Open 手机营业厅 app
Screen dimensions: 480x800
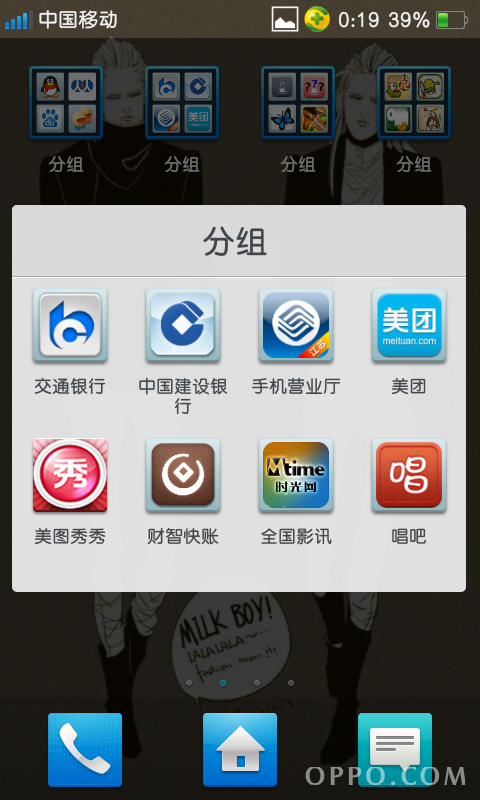(296, 326)
